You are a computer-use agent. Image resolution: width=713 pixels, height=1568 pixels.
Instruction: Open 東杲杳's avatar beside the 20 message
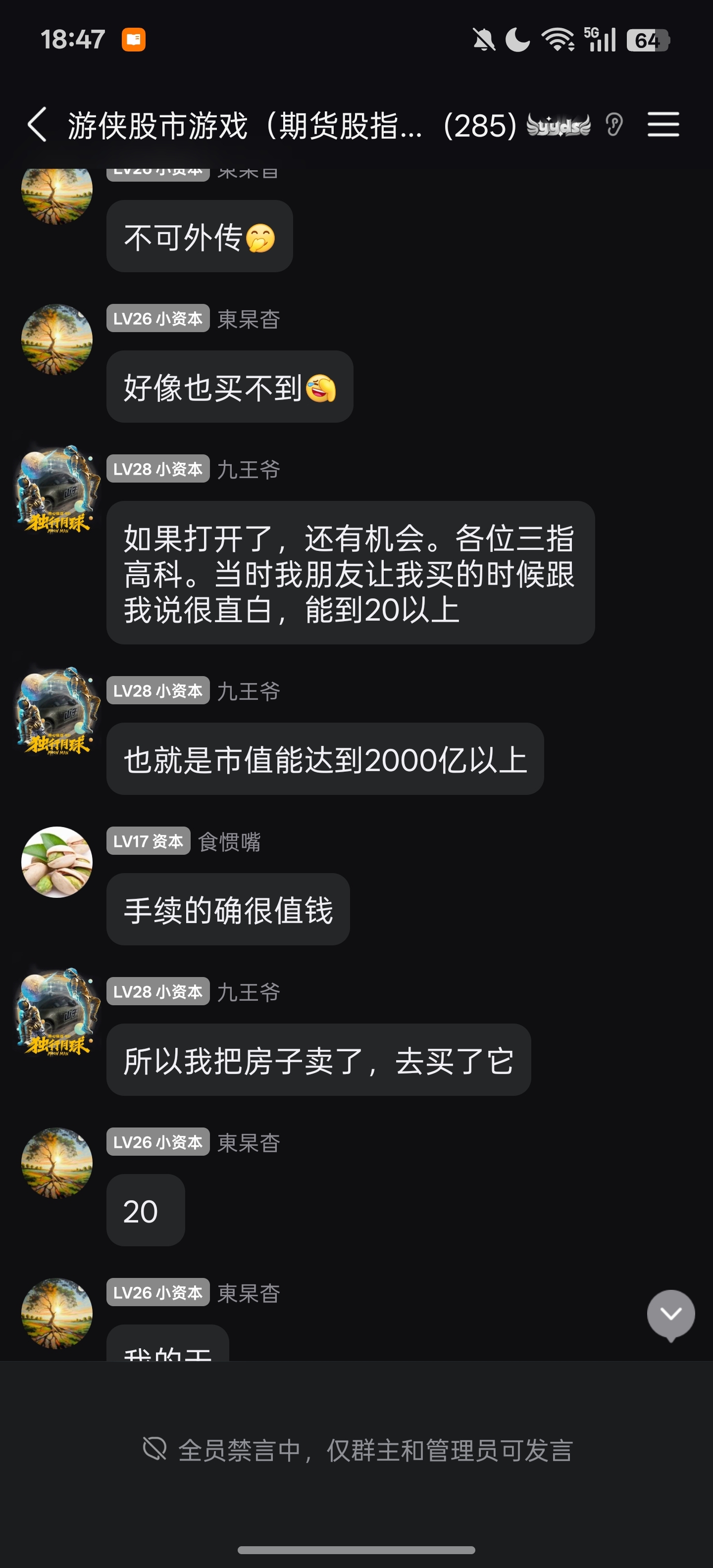(x=57, y=1163)
